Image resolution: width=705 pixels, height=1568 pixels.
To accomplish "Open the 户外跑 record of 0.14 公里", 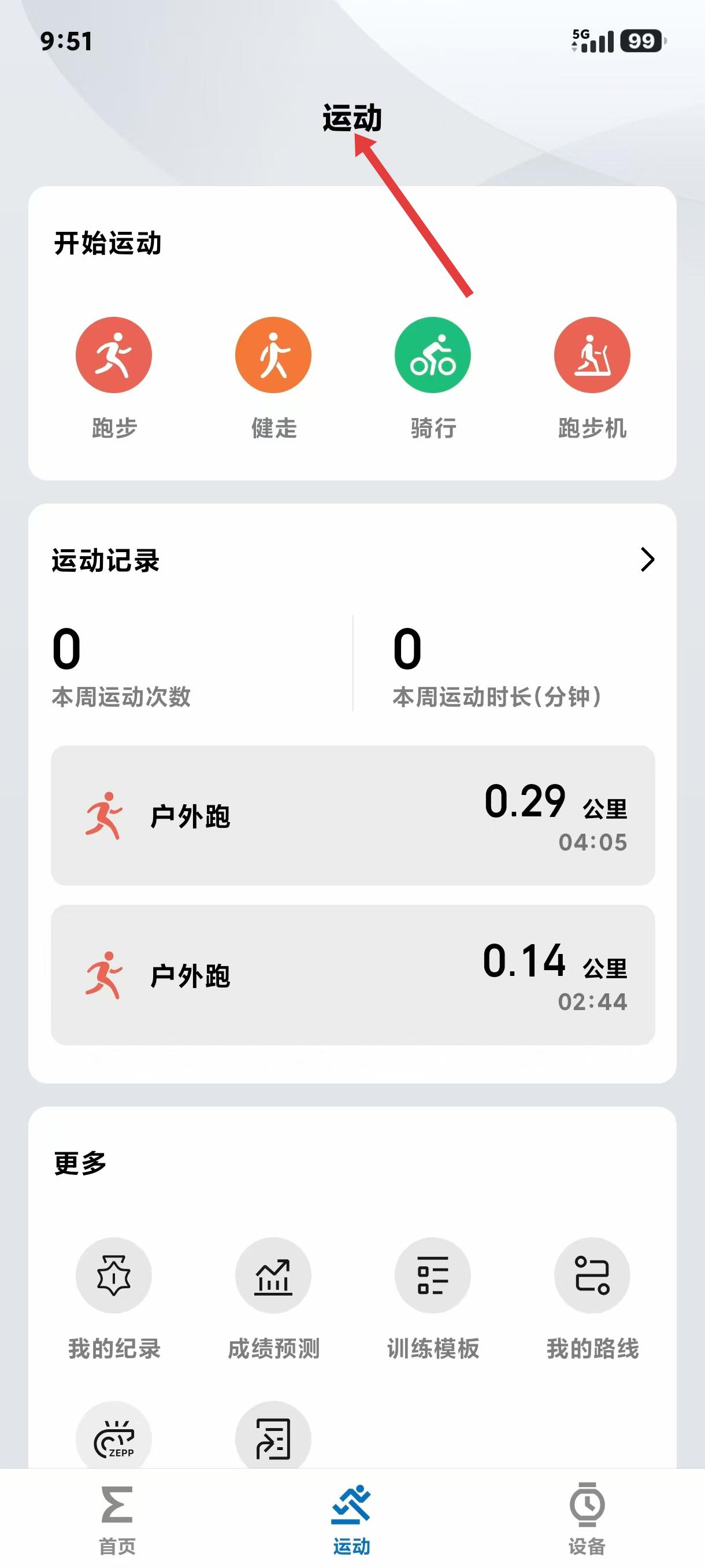I will [x=353, y=975].
